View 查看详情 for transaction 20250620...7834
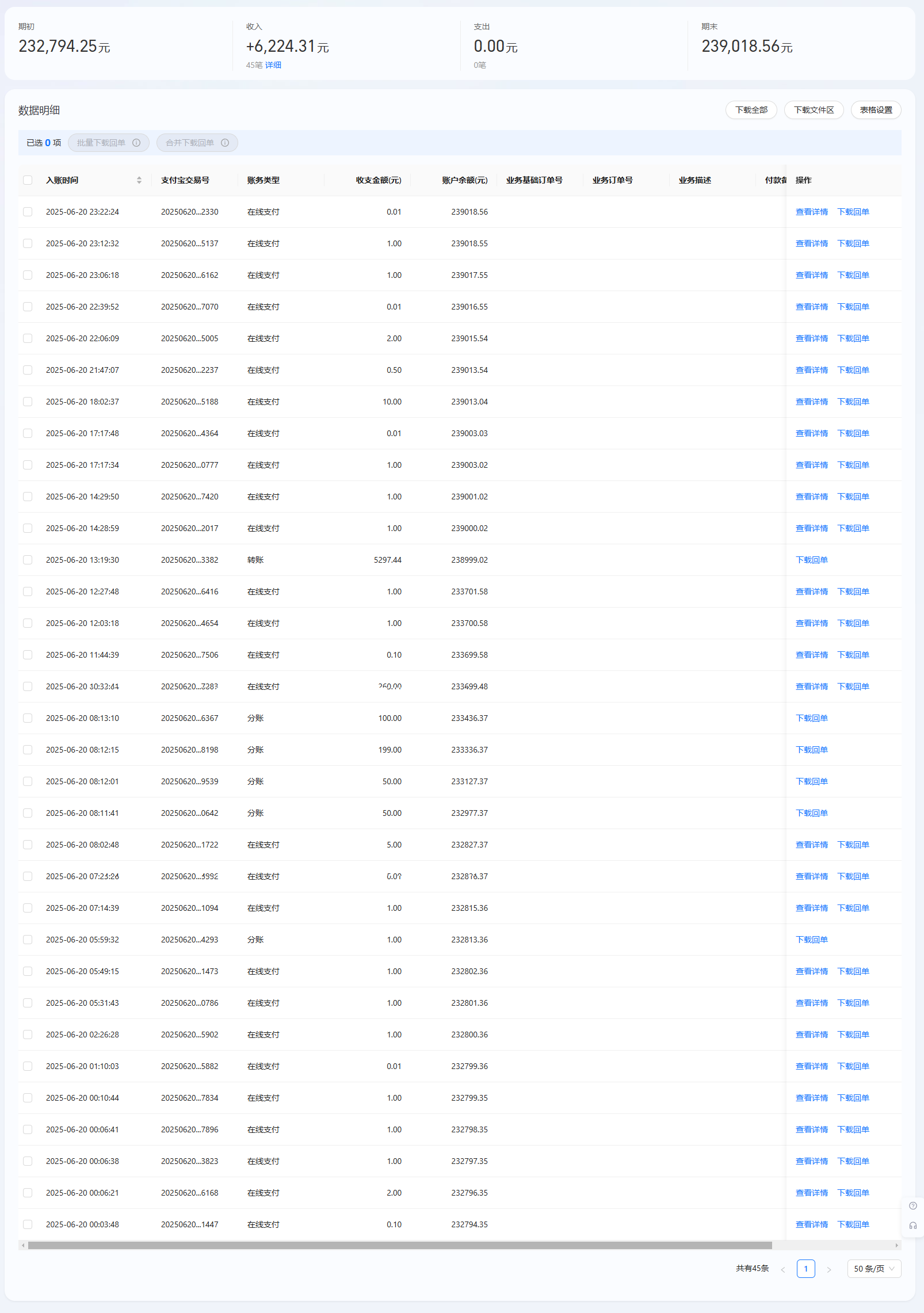 point(811,1098)
